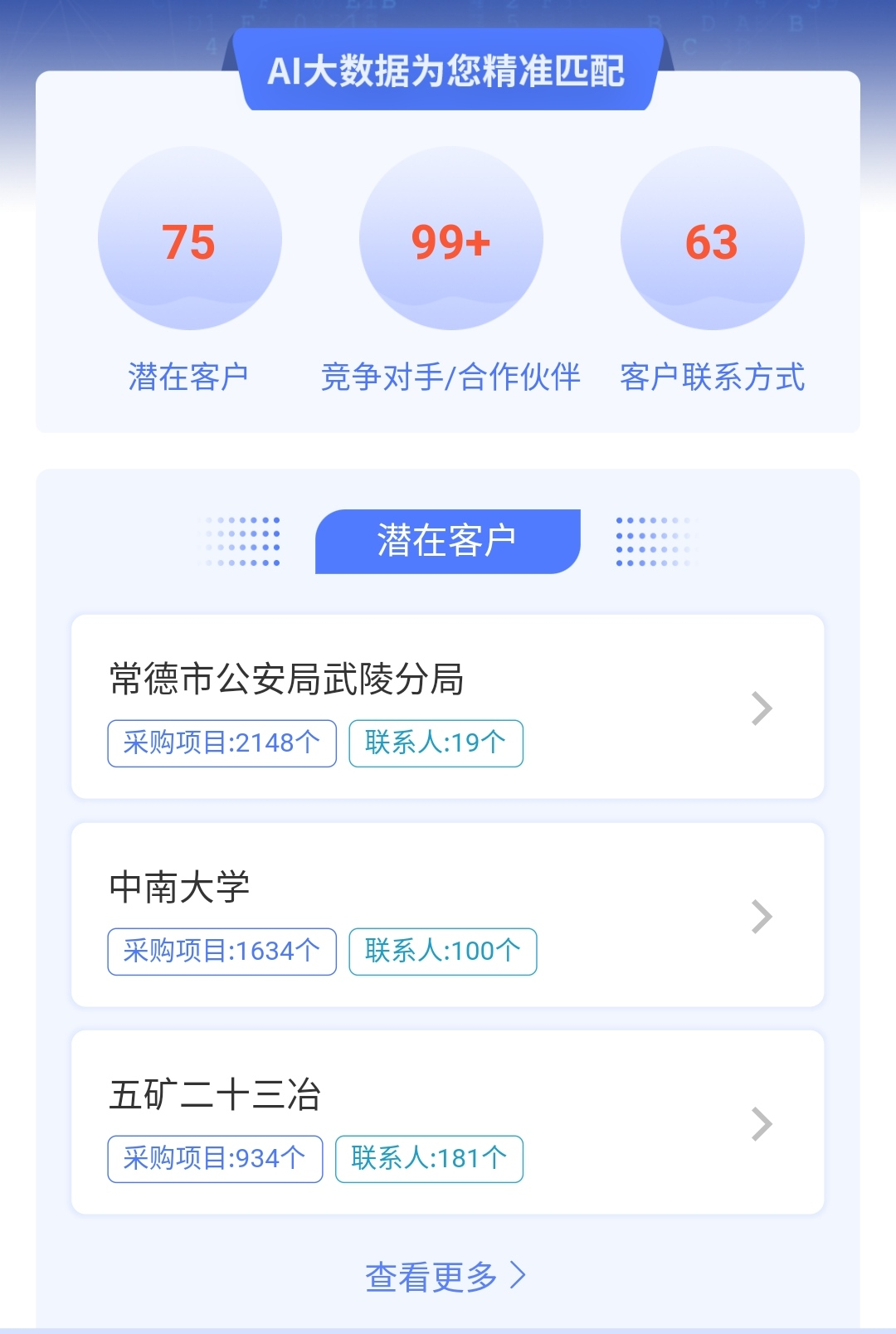Open 竞争对手/合作伙伴 99+ stat
Viewport: 896px width, 1334px height.
(x=450, y=241)
